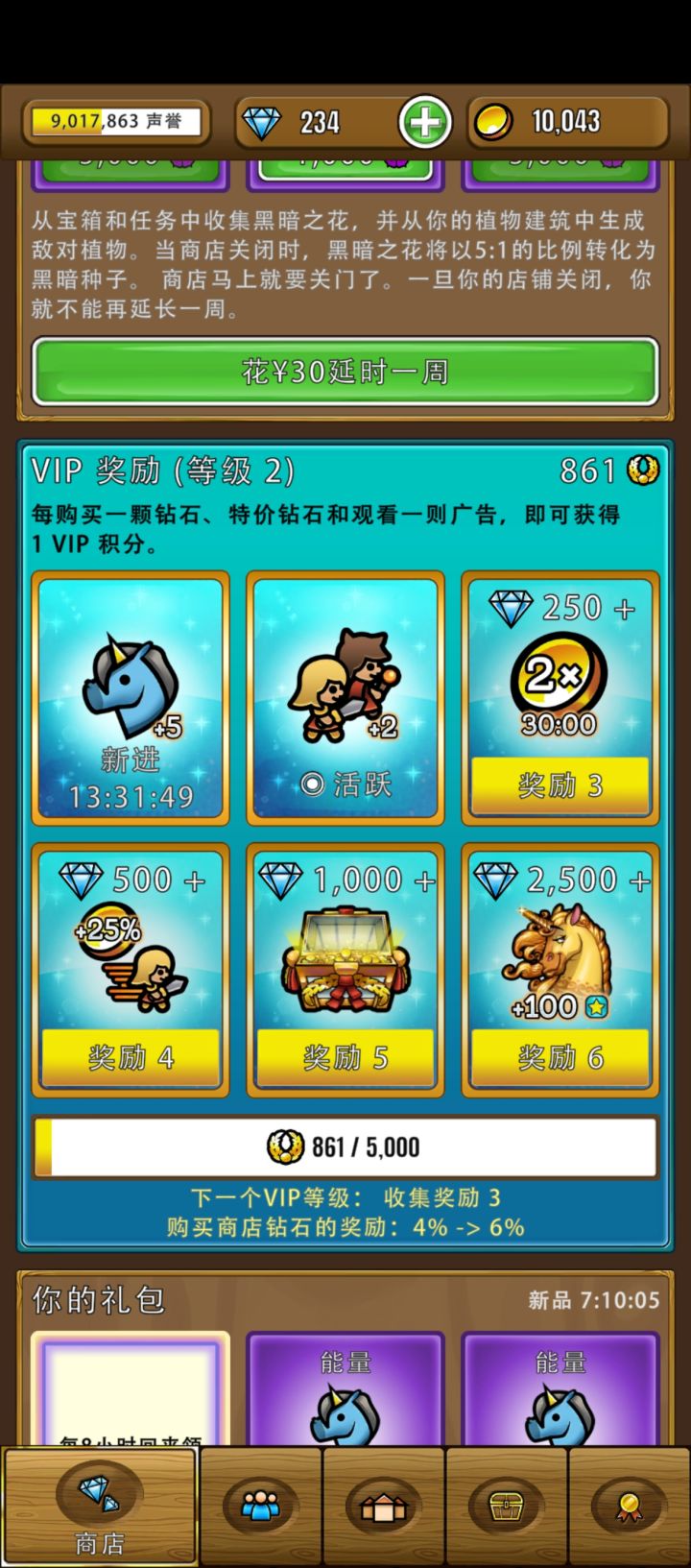Claim 奖励 6 golden unicorn reward
Screen dimensions: 691x1568
coord(560,1056)
